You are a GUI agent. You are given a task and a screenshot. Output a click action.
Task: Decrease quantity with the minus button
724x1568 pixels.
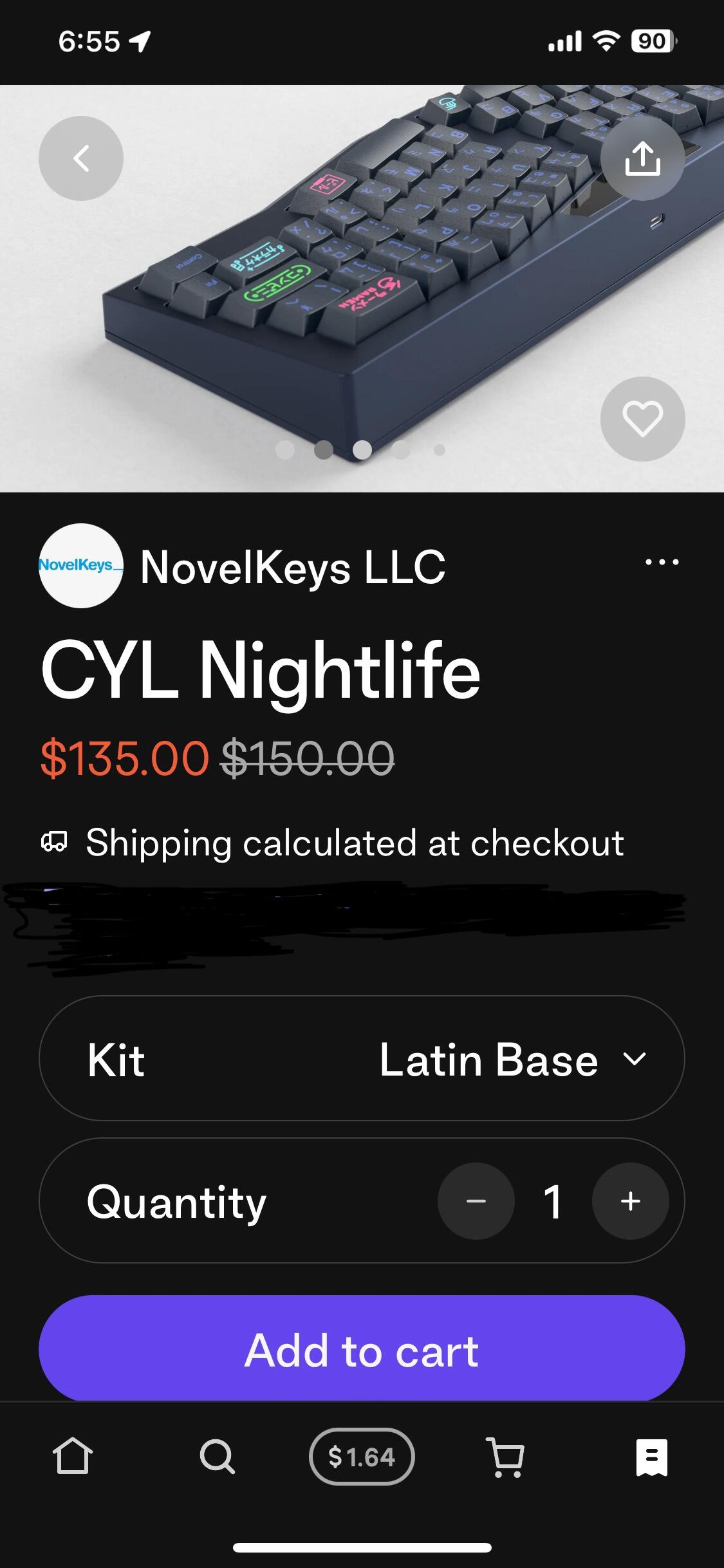476,1201
